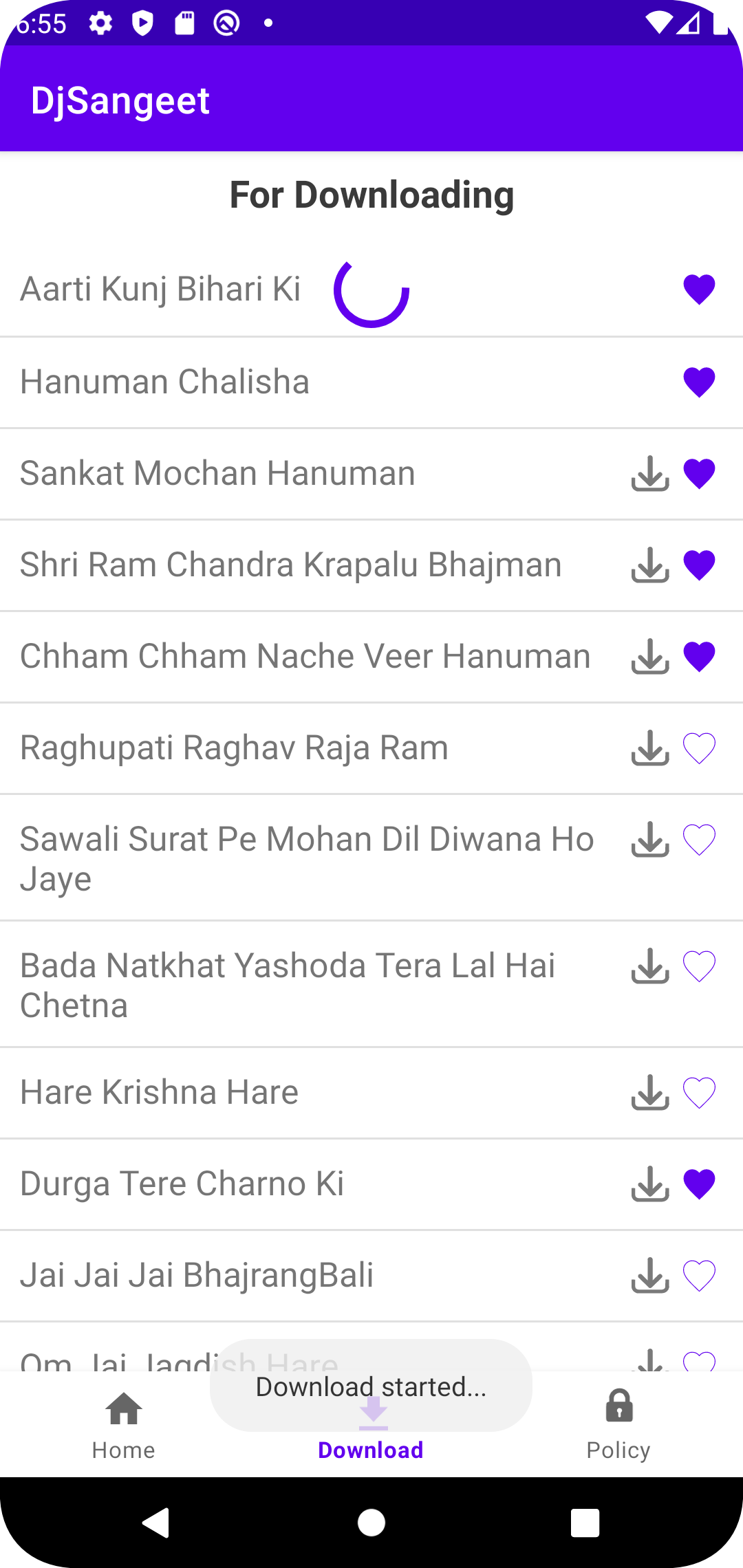This screenshot has height=1568, width=743.
Task: Download Sankat Mochan Hanuman song
Action: 649,474
